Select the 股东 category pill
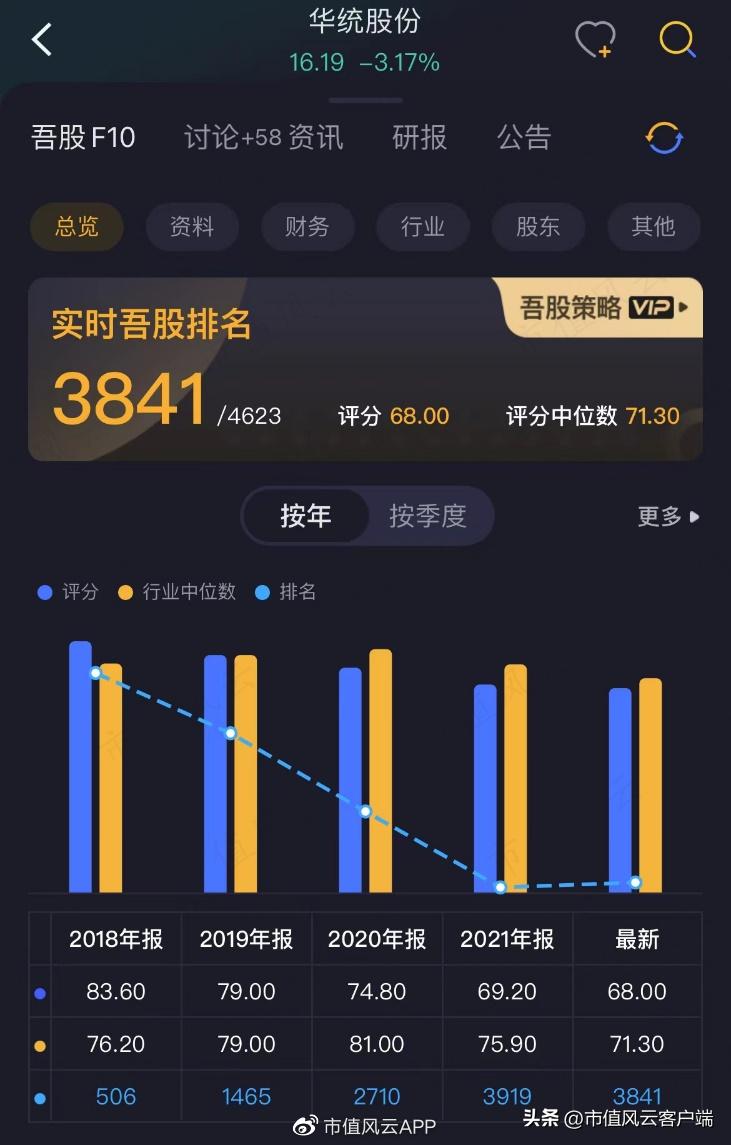Viewport: 731px width, 1145px height. pos(537,227)
